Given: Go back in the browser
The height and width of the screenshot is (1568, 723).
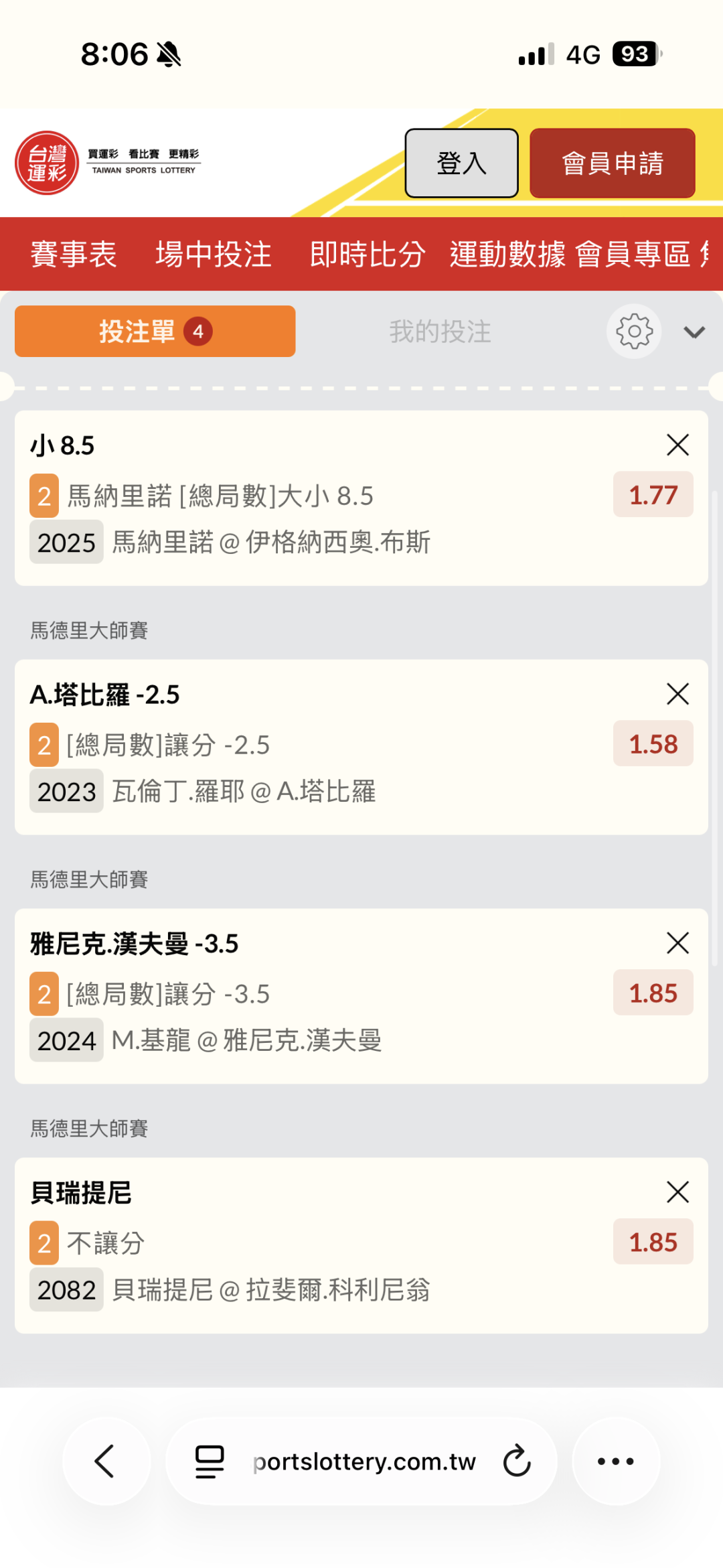Looking at the screenshot, I should [x=106, y=1461].
